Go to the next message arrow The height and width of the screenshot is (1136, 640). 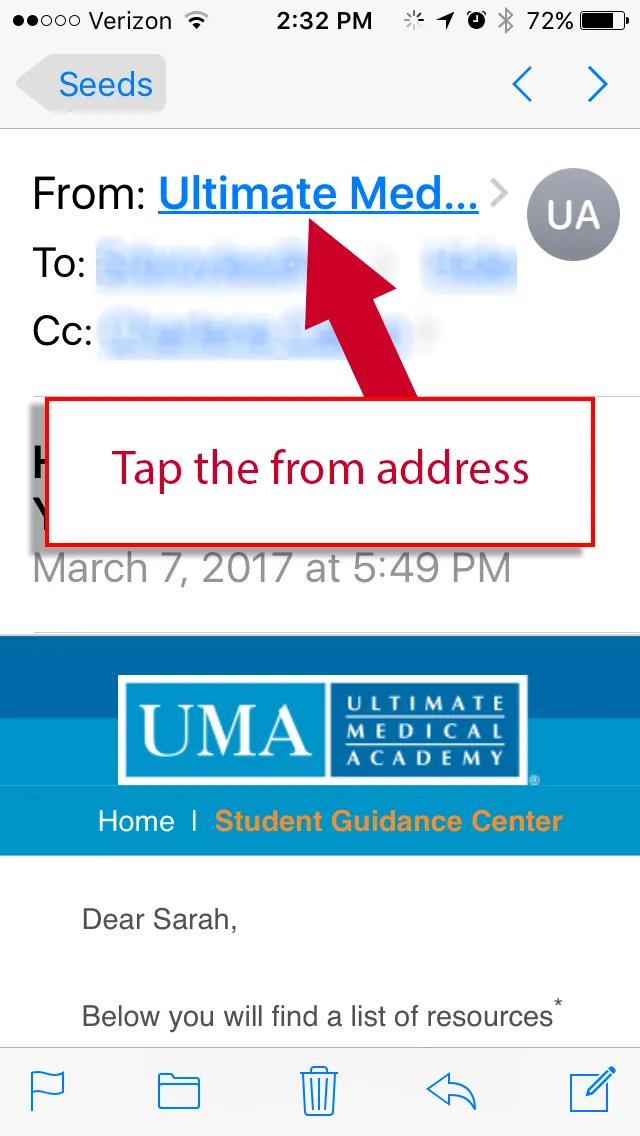(598, 85)
